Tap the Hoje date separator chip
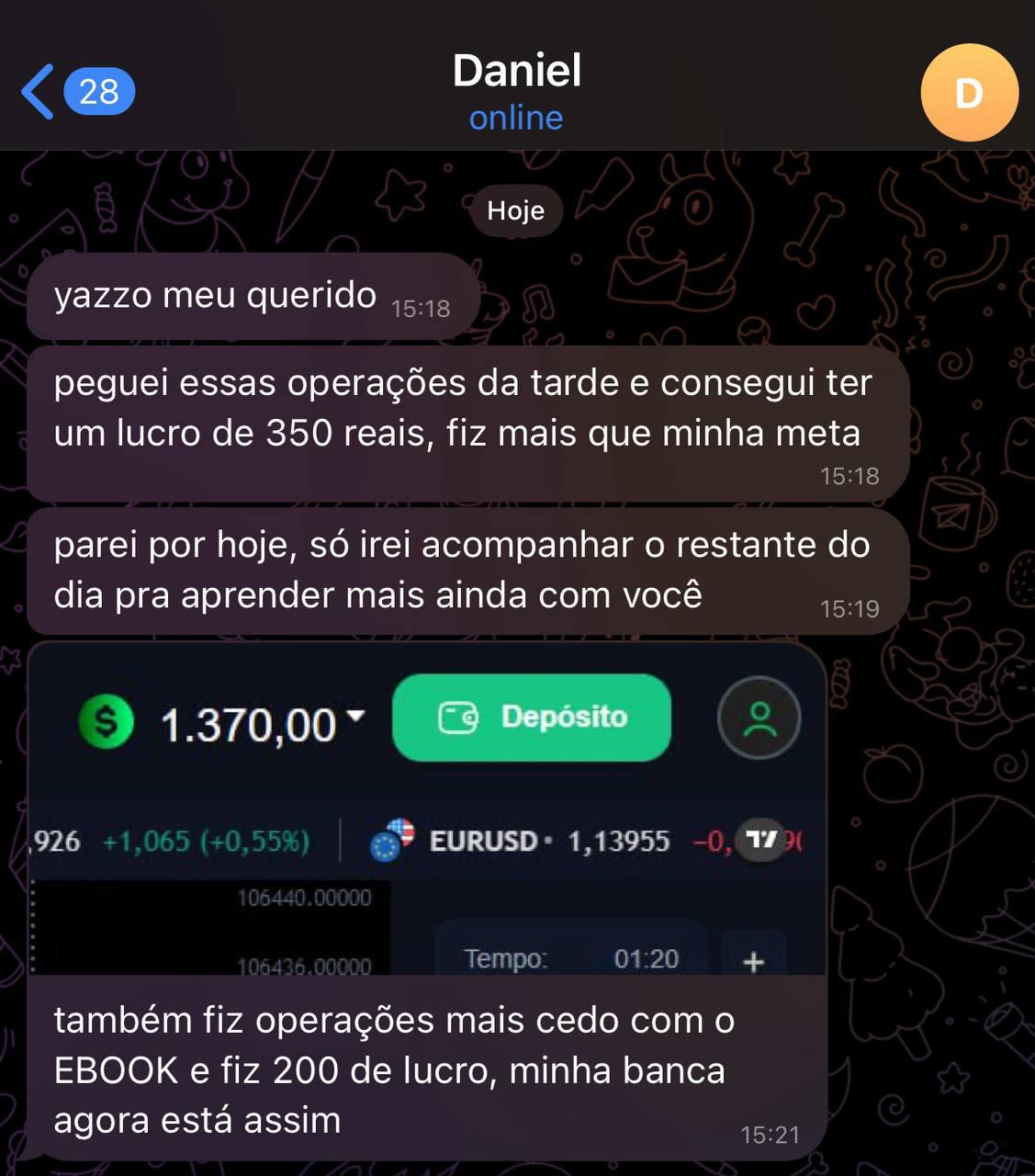This screenshot has width=1035, height=1176. pyautogui.click(x=516, y=209)
